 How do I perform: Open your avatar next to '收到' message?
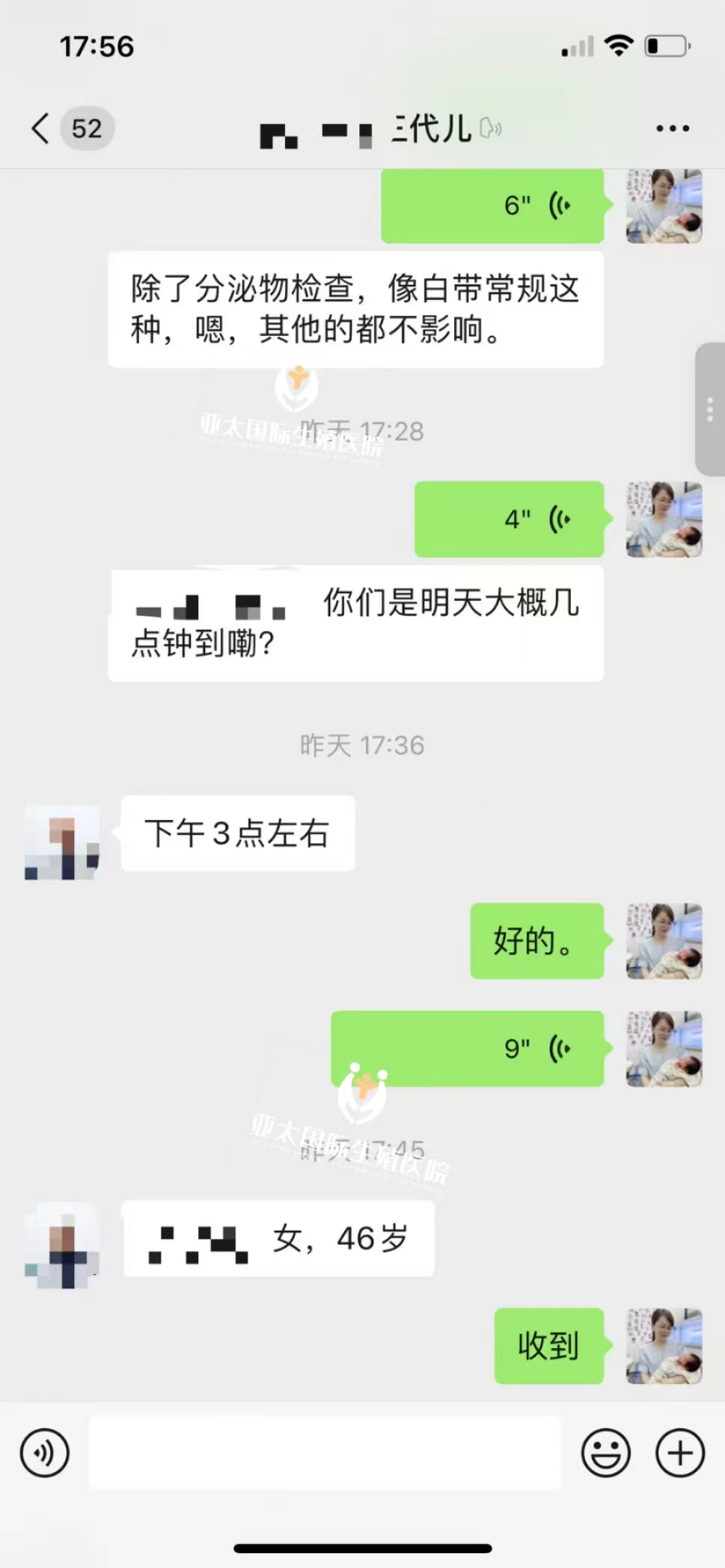pyautogui.click(x=664, y=1346)
